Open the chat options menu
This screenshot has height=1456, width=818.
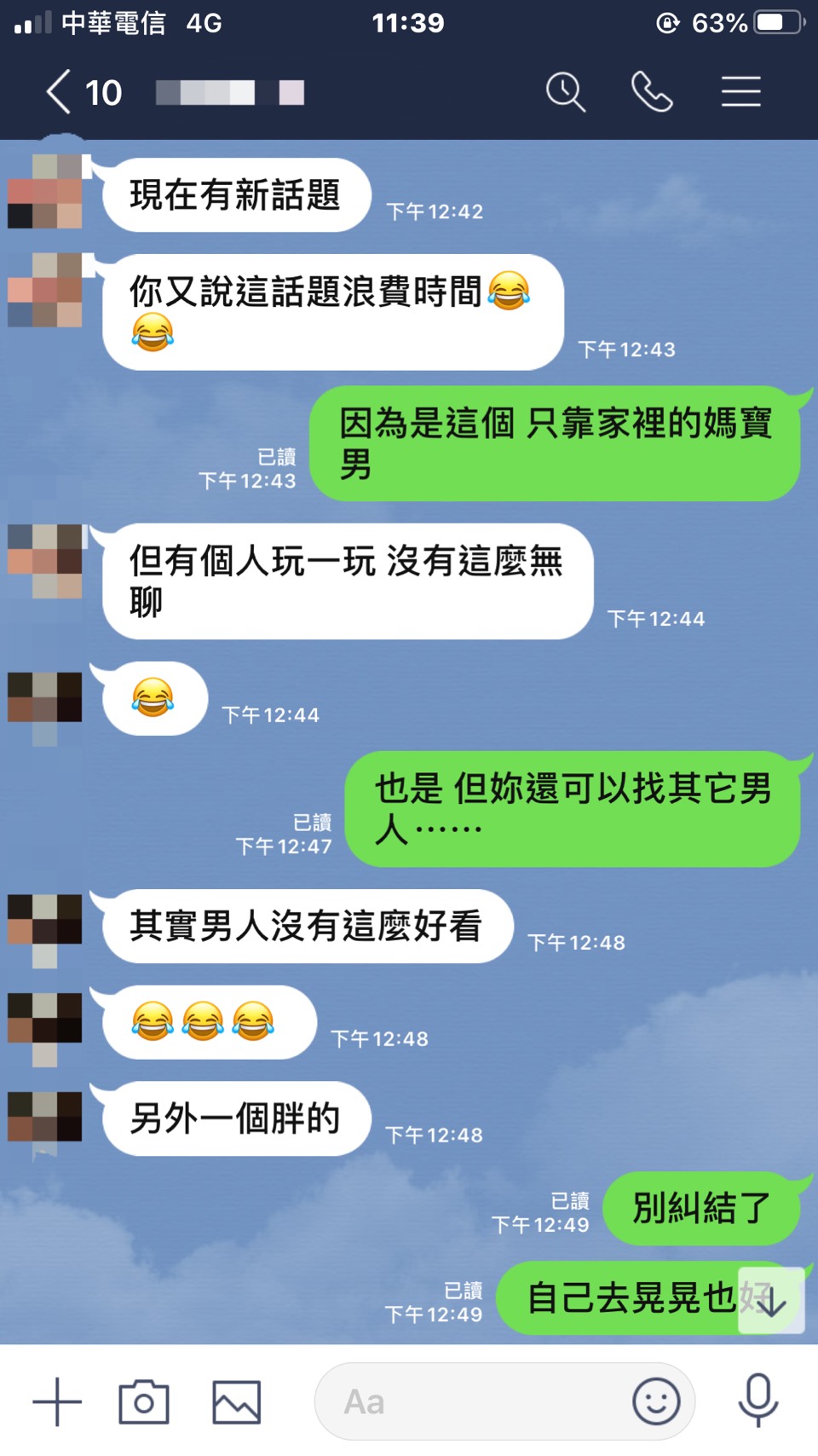coord(740,92)
